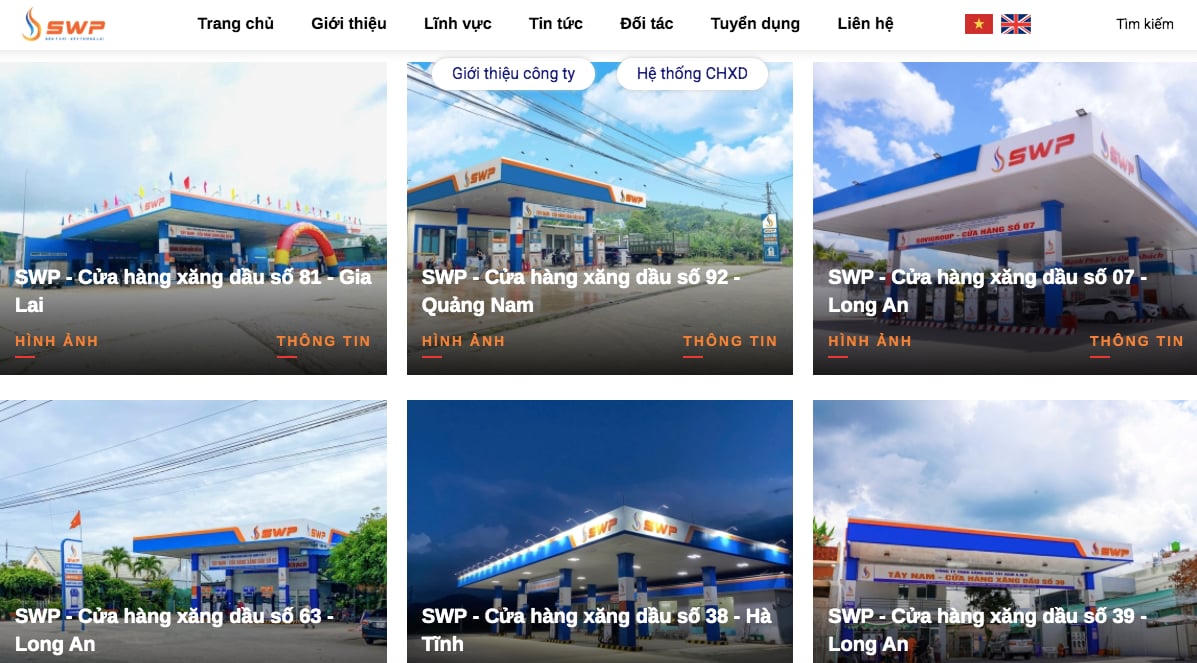
Task: Open Thông tin of store 07 Long An
Action: (1136, 341)
